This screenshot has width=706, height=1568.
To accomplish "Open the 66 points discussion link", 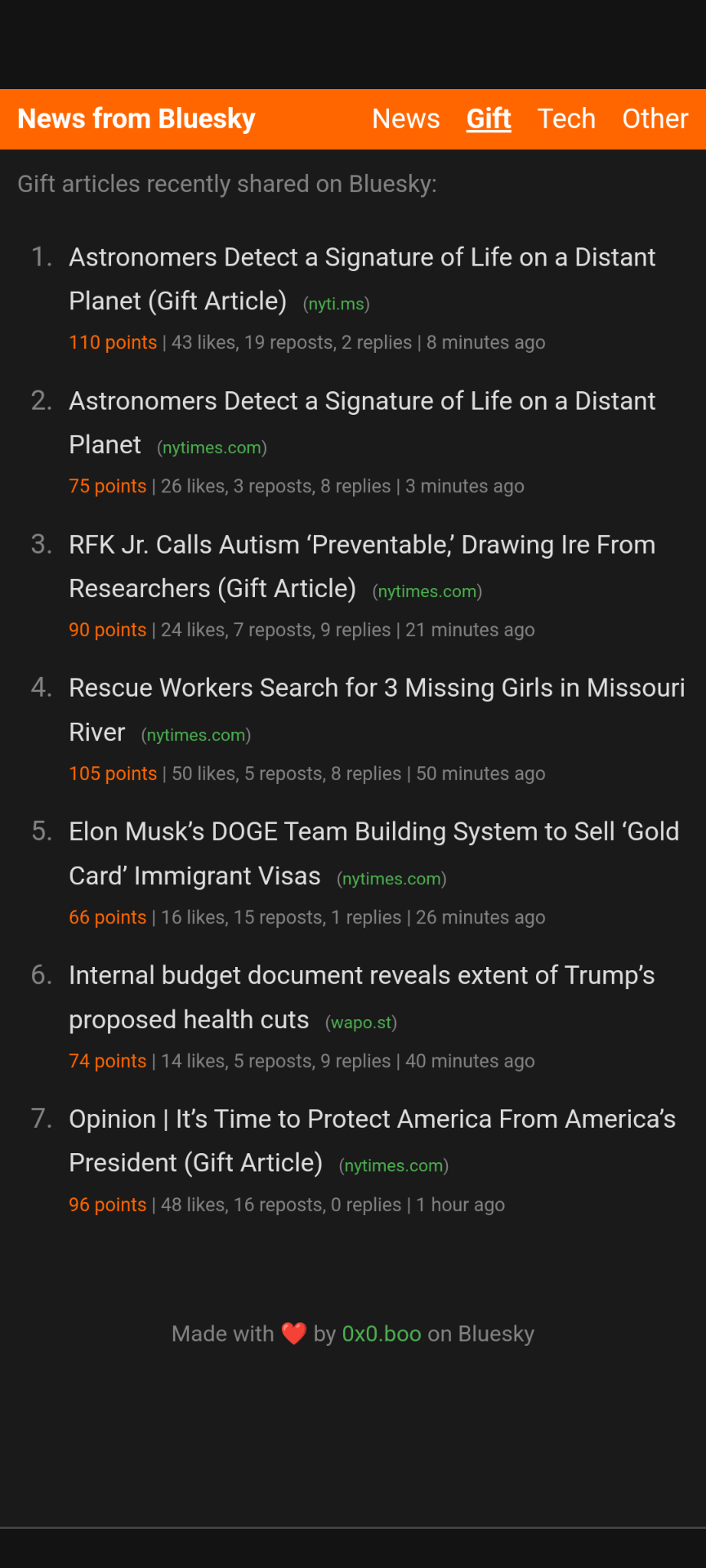I will 107,918.
